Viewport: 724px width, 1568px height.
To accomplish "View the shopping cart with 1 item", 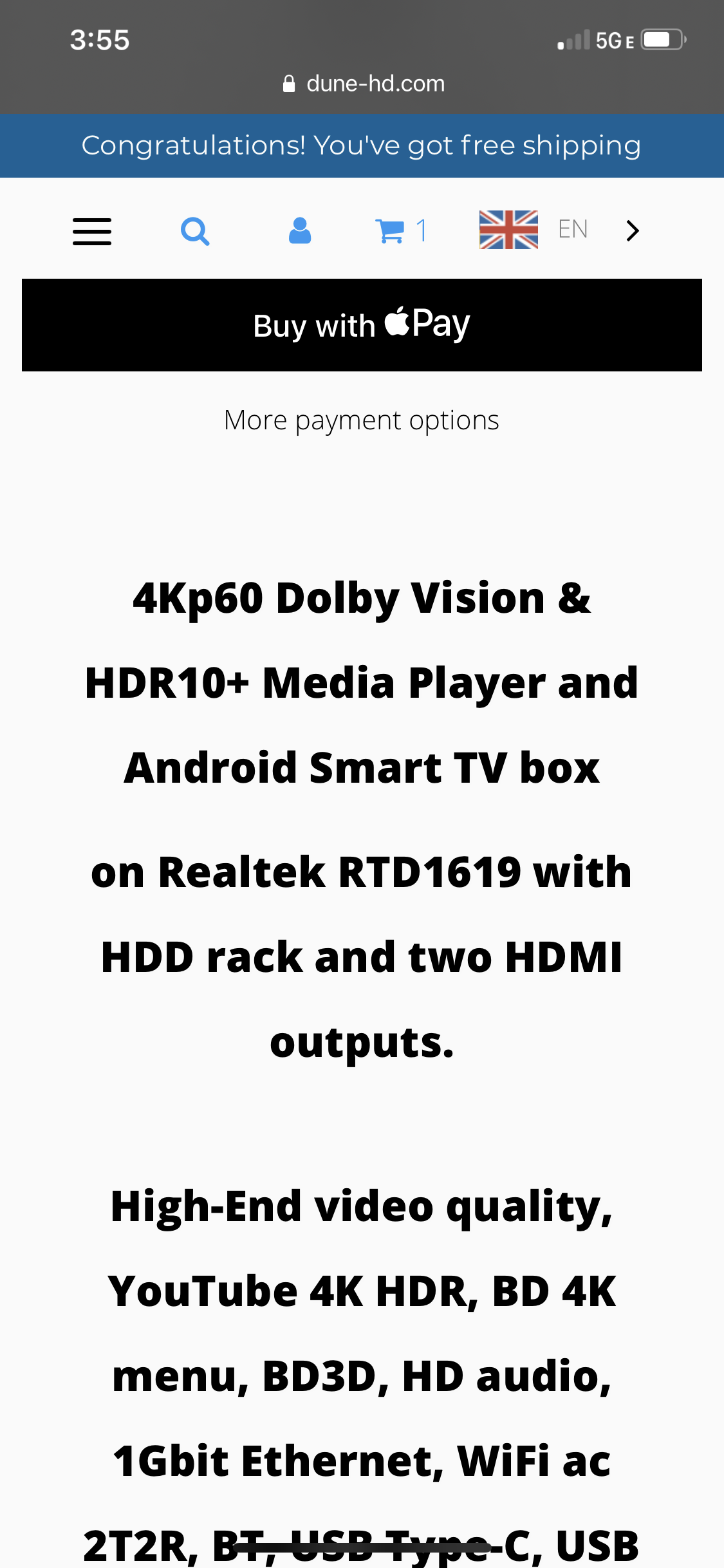I will click(x=402, y=230).
